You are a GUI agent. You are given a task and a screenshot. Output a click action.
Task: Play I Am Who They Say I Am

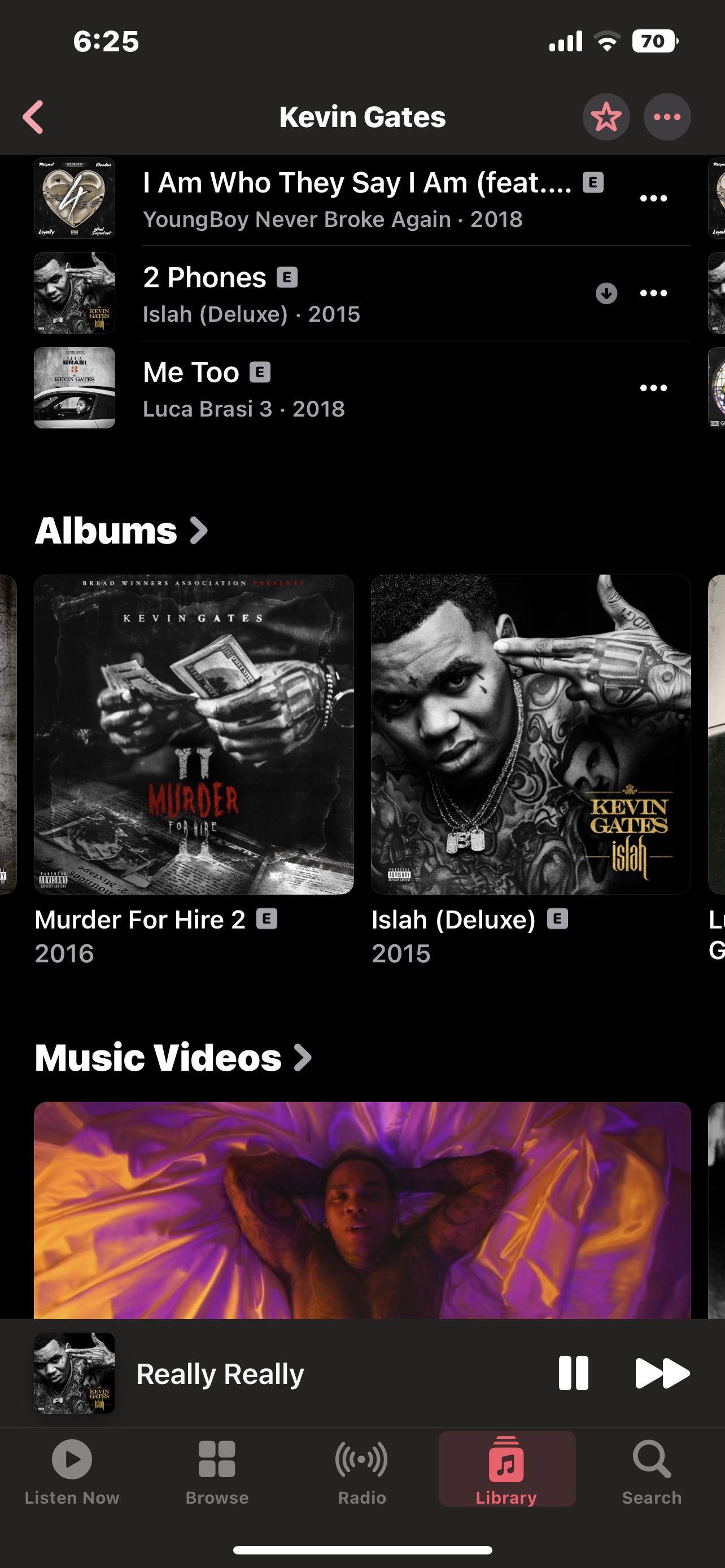pyautogui.click(x=357, y=184)
